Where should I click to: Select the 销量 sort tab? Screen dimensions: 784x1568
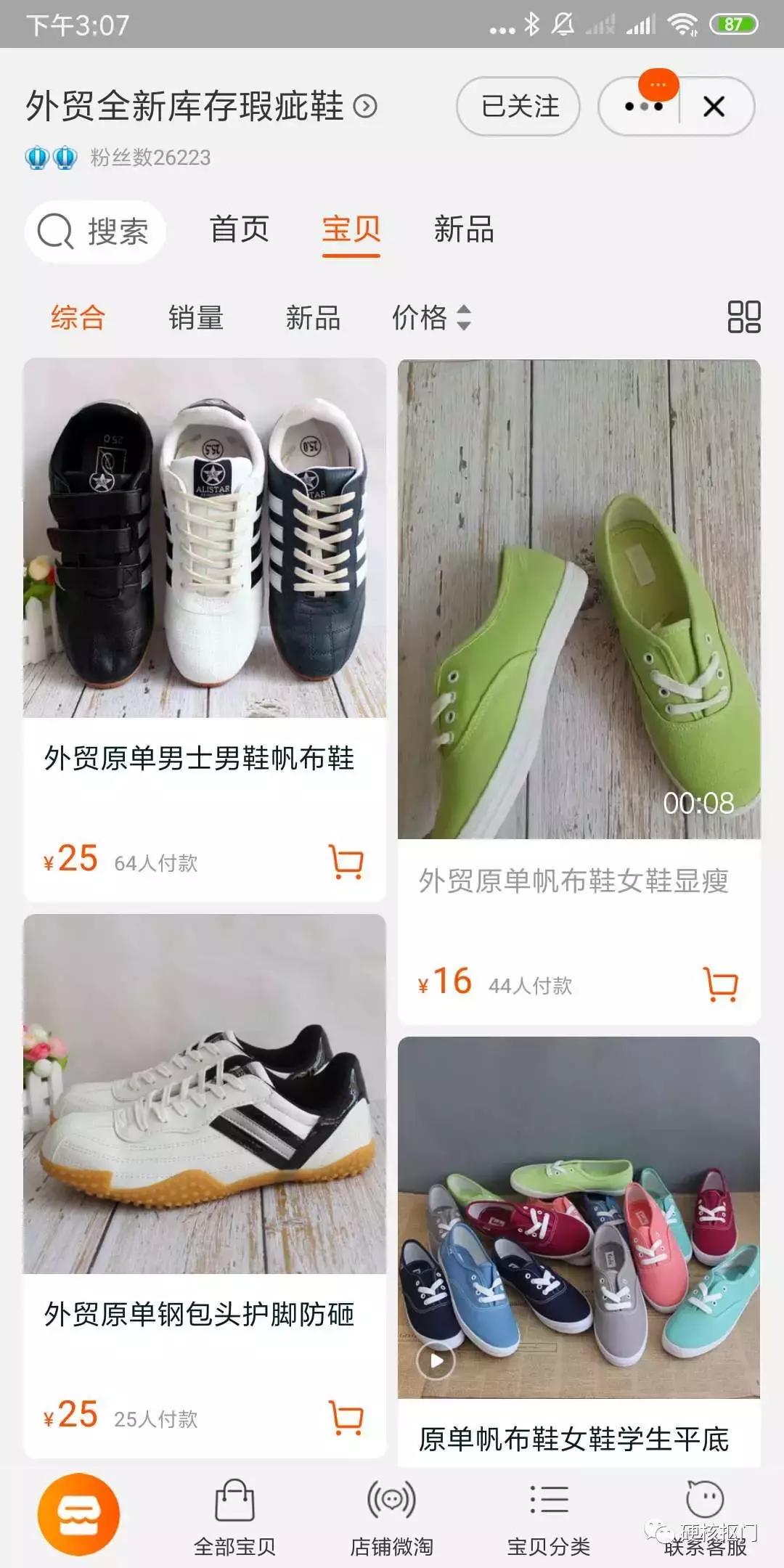click(x=195, y=318)
